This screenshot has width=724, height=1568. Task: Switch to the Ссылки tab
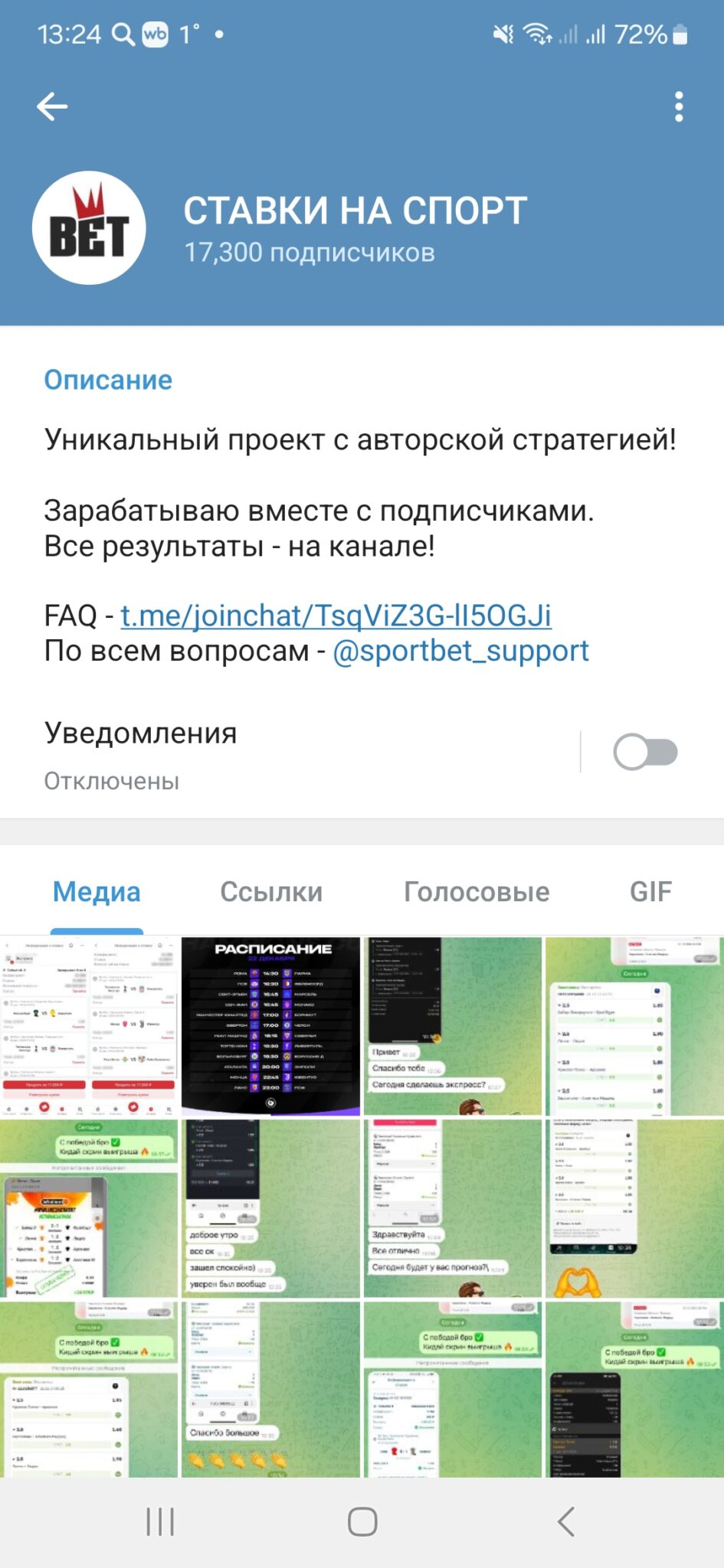271,891
